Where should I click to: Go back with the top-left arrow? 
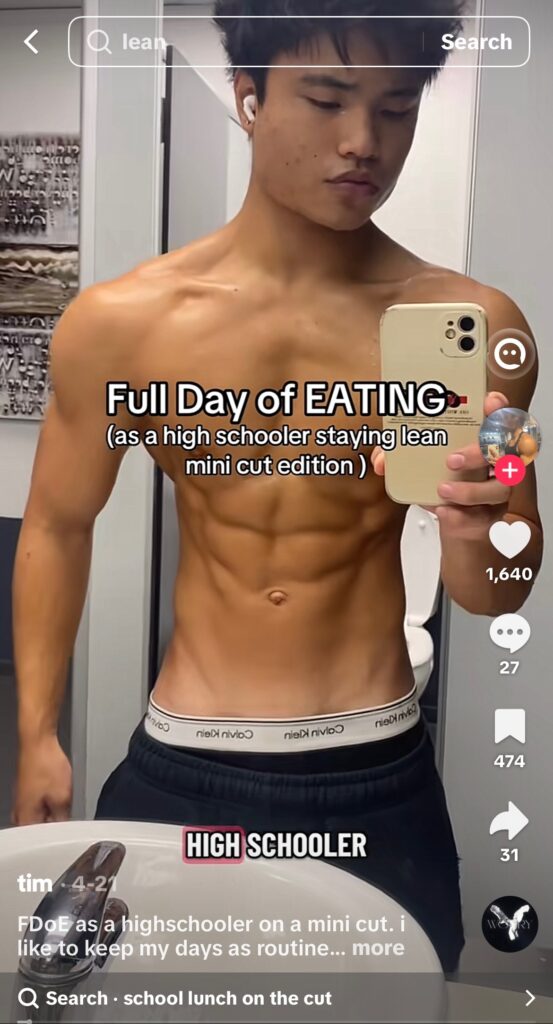31,42
